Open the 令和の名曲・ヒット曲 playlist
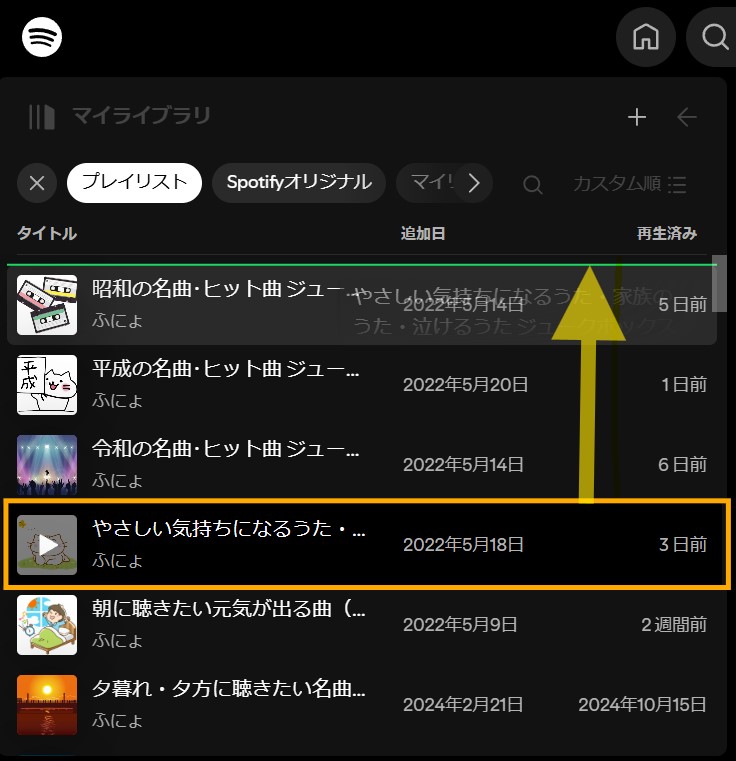Screen dimensions: 736x761 225,449
